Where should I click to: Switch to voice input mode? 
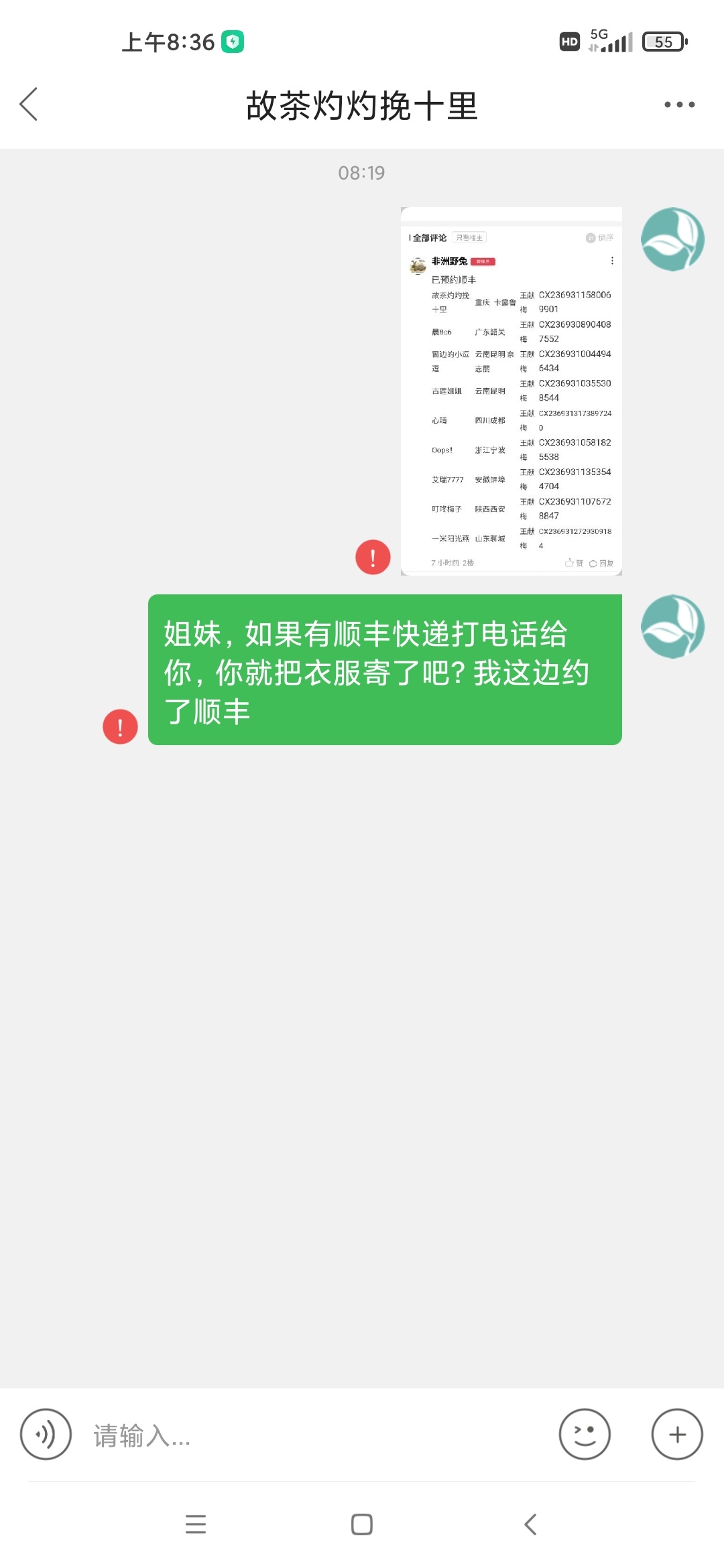[x=46, y=1434]
